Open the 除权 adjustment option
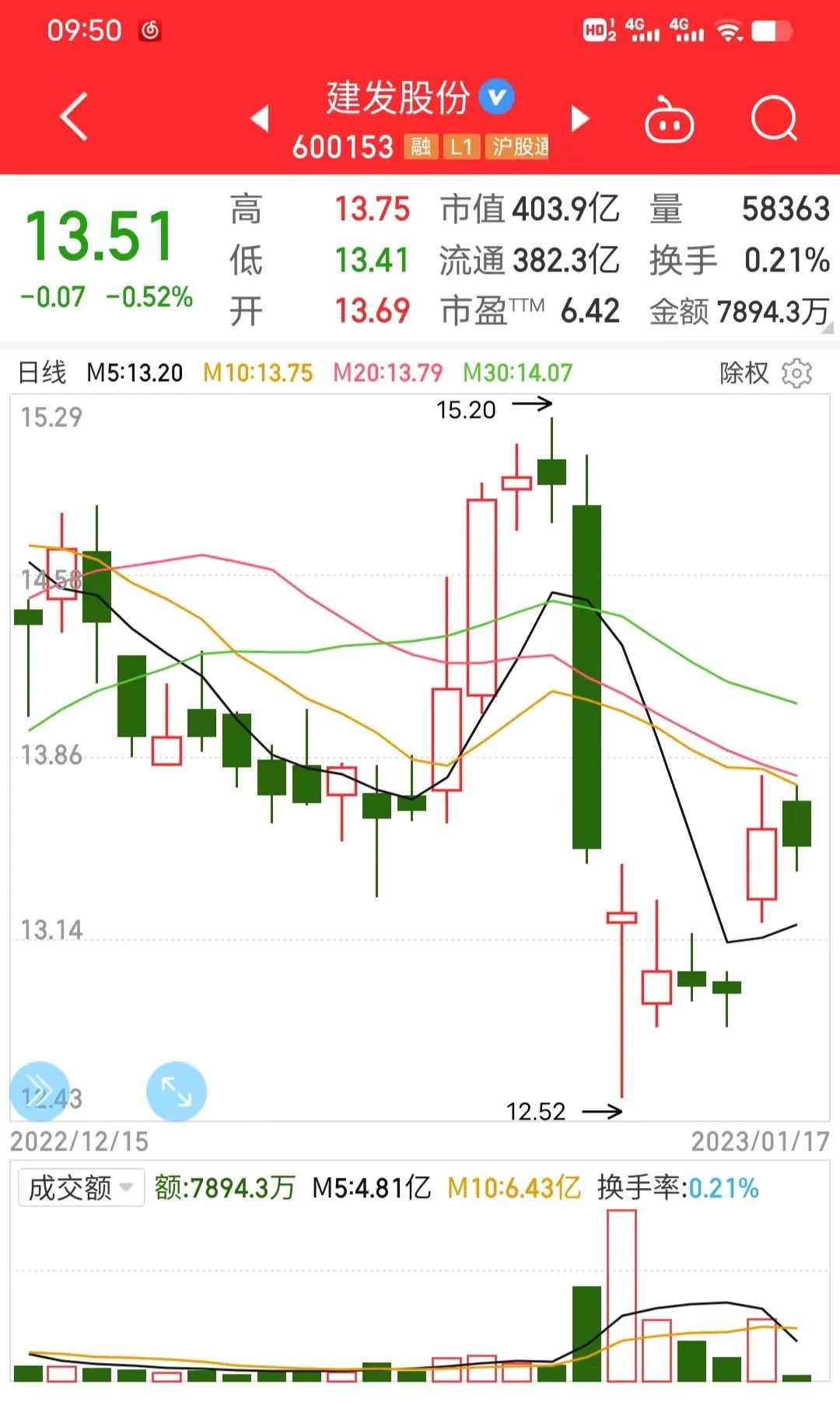 pos(744,373)
